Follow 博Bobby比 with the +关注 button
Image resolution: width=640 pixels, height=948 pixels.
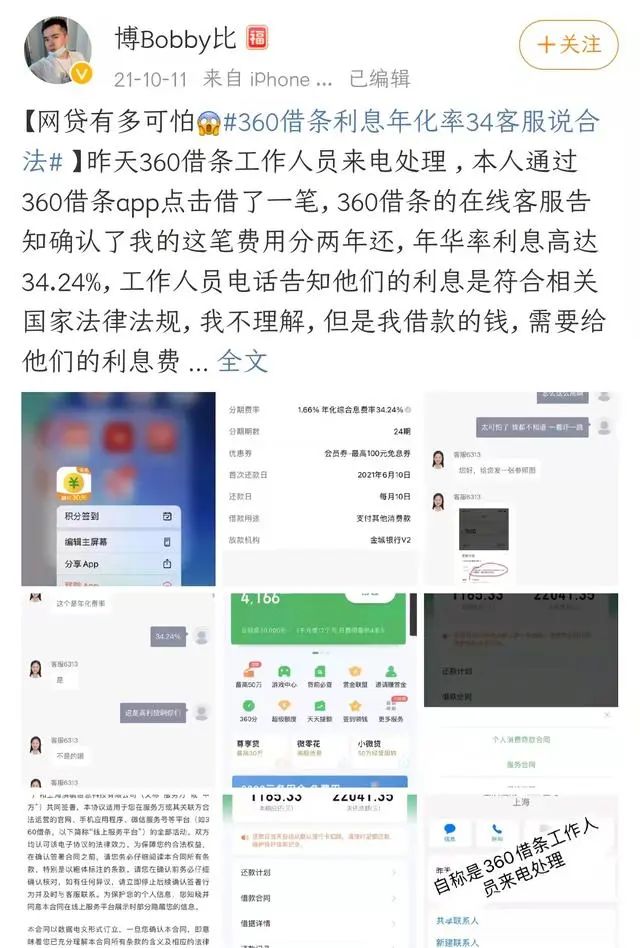pos(570,44)
